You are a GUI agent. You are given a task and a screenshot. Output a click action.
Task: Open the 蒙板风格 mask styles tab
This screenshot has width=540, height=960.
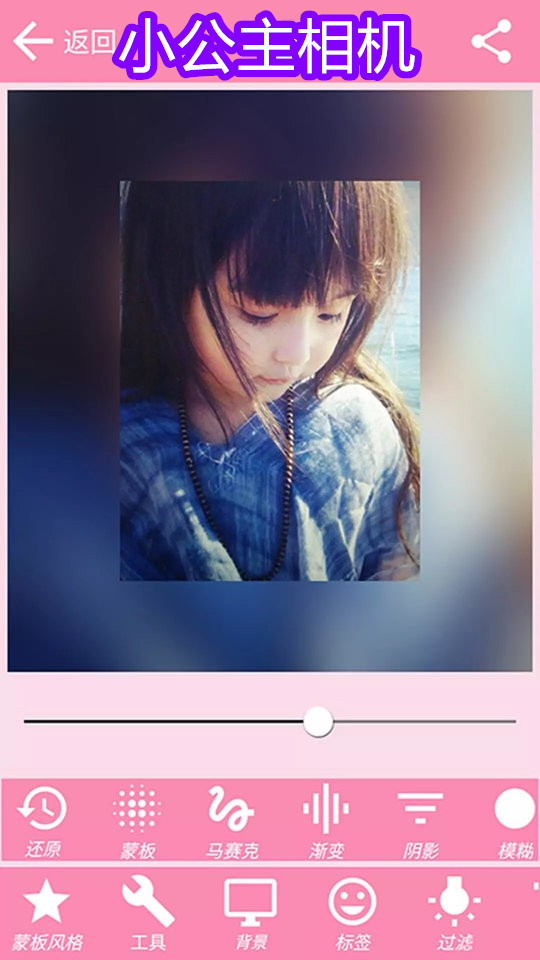pyautogui.click(x=47, y=914)
